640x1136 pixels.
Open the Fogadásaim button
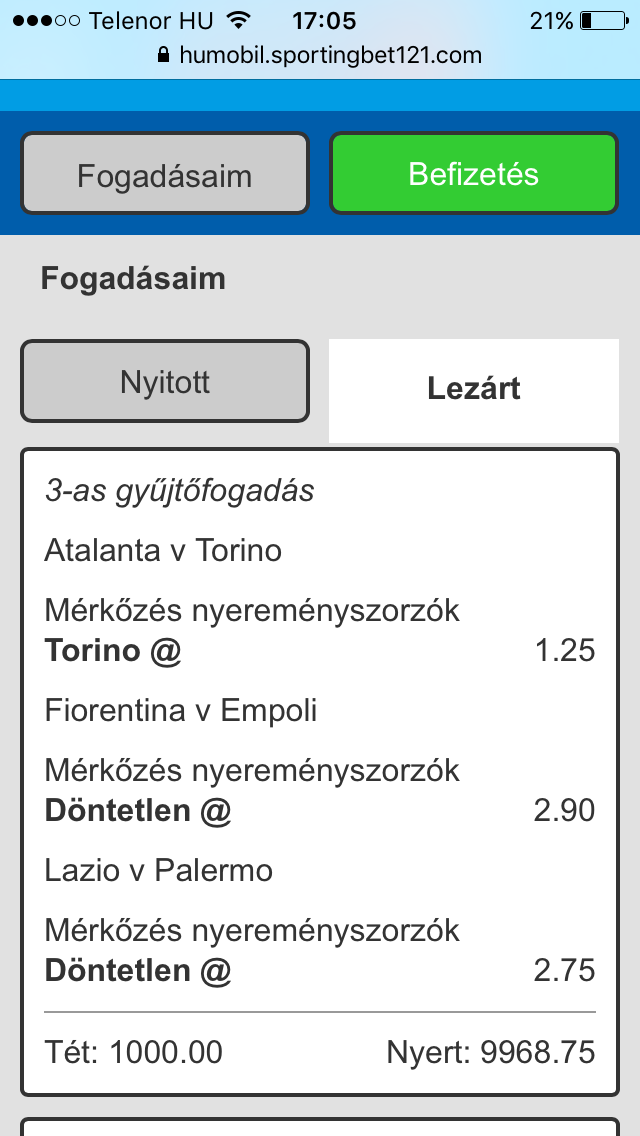[x=165, y=175]
